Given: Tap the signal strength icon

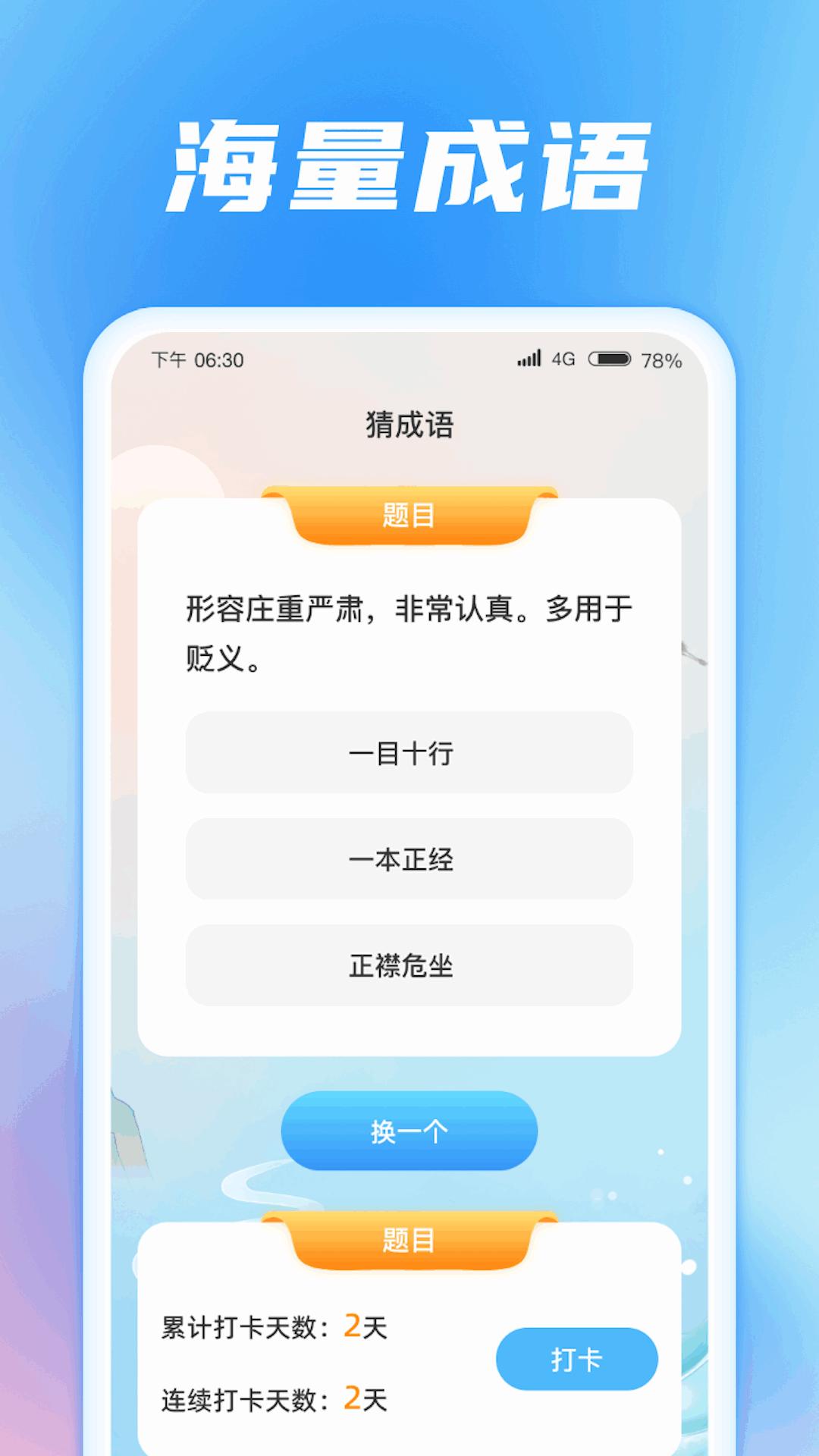Looking at the screenshot, I should 531,359.
